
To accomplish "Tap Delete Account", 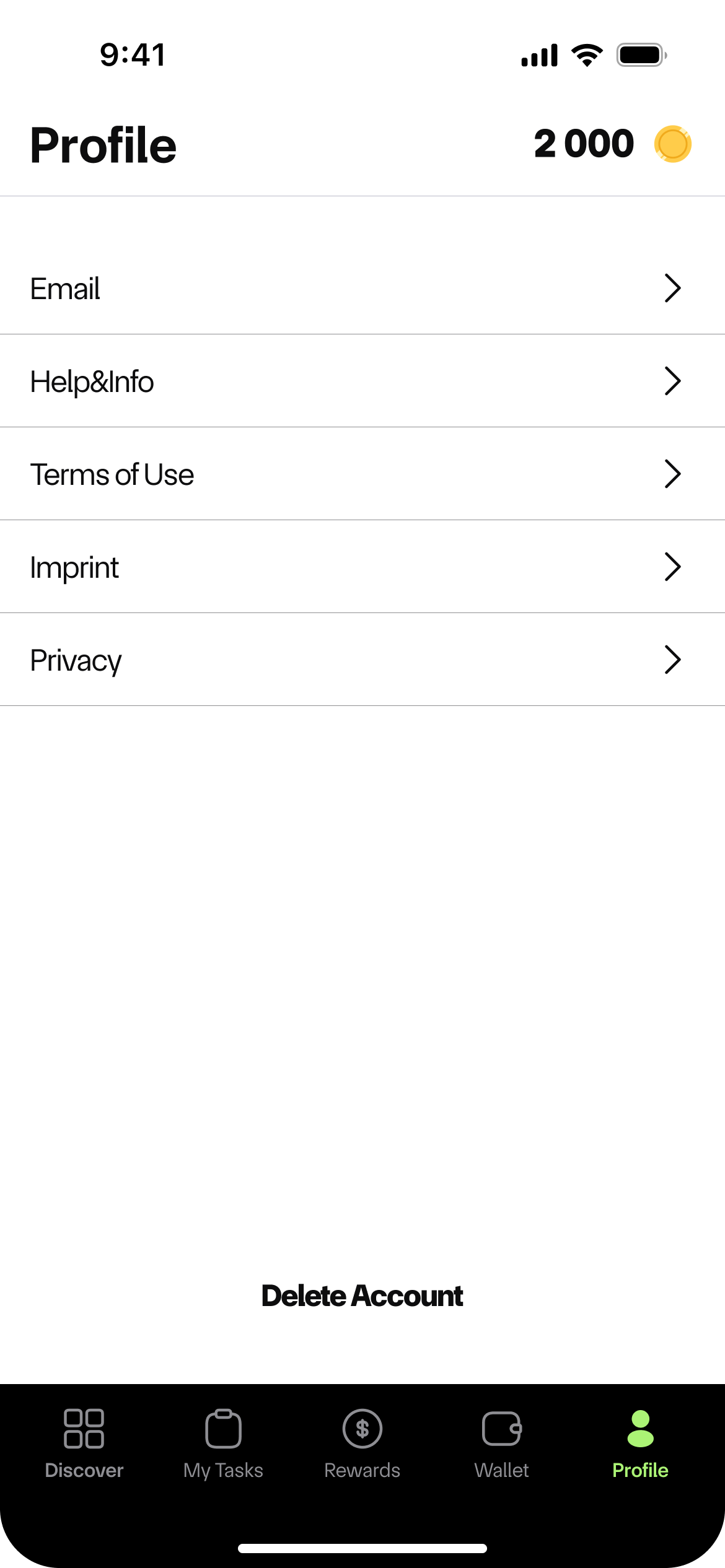I will pyautogui.click(x=362, y=1296).
